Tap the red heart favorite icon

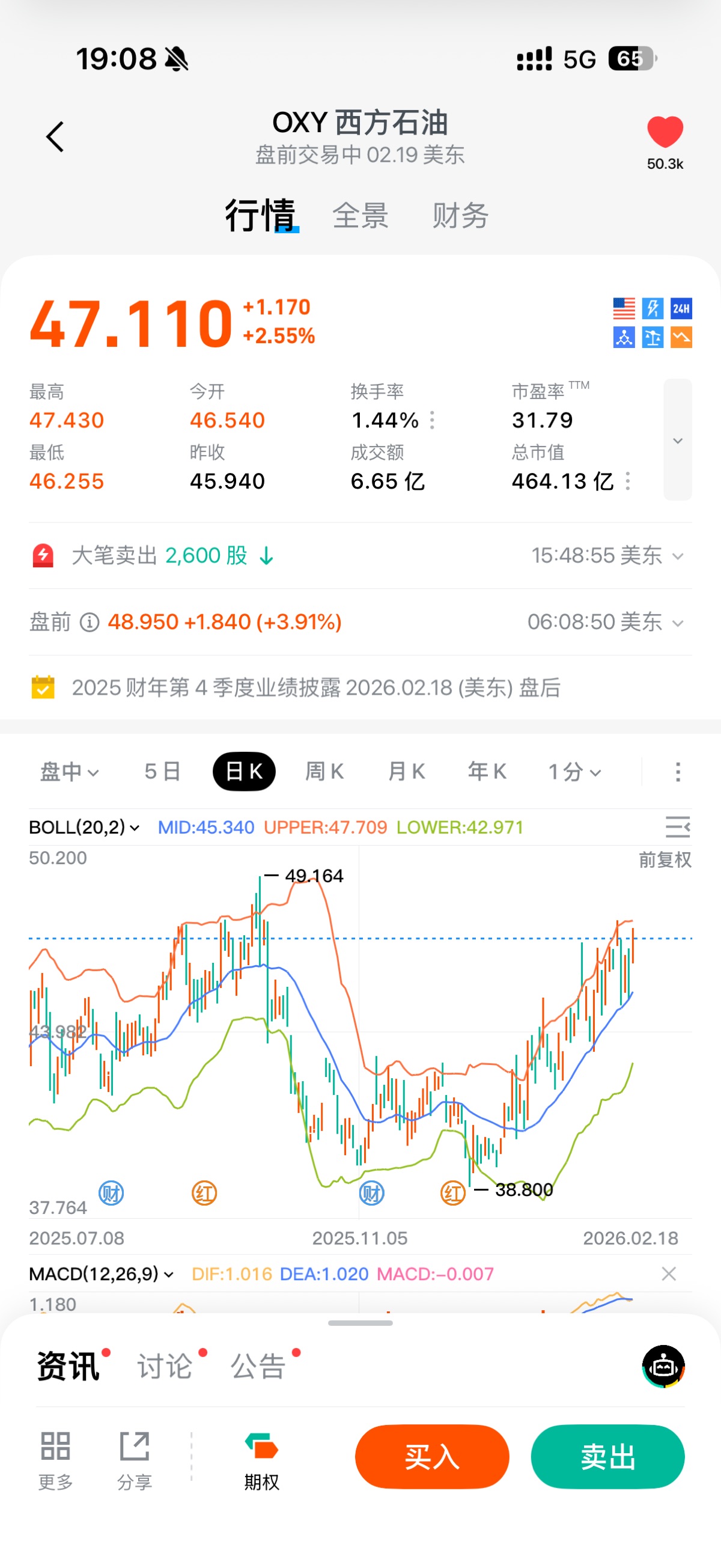click(665, 132)
